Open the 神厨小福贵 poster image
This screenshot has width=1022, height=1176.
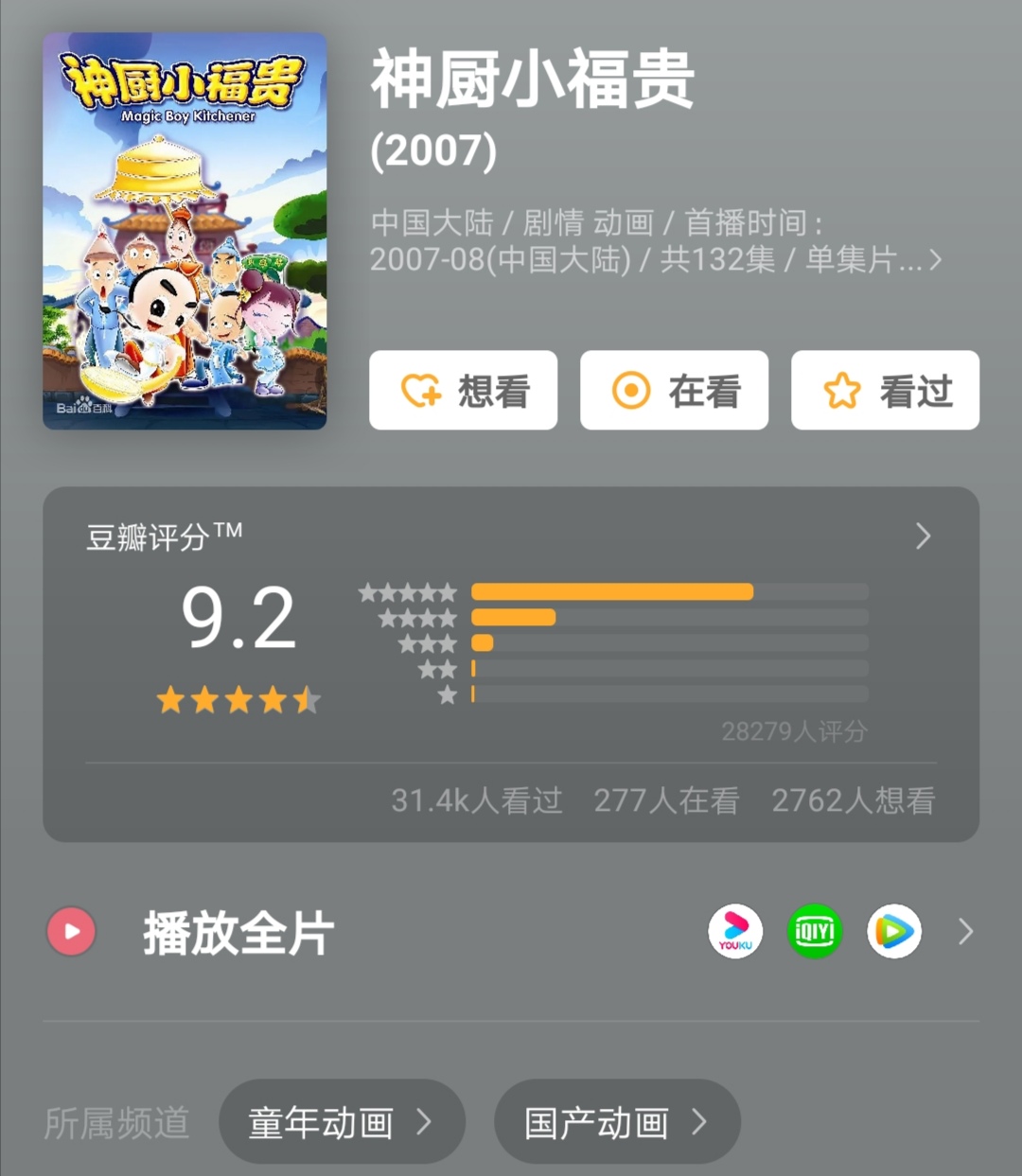click(185, 234)
